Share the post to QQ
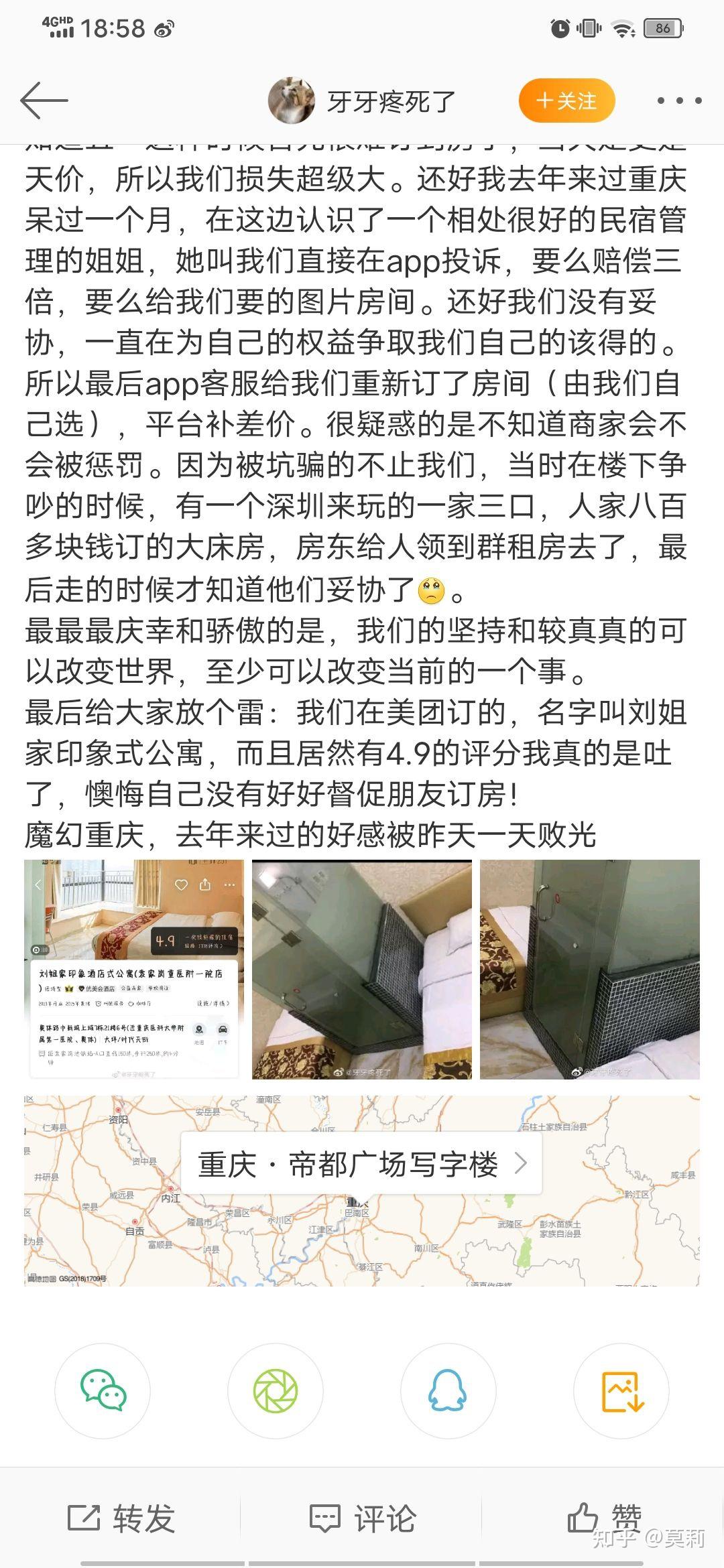Screen dimensions: 724x1568 [448, 1391]
